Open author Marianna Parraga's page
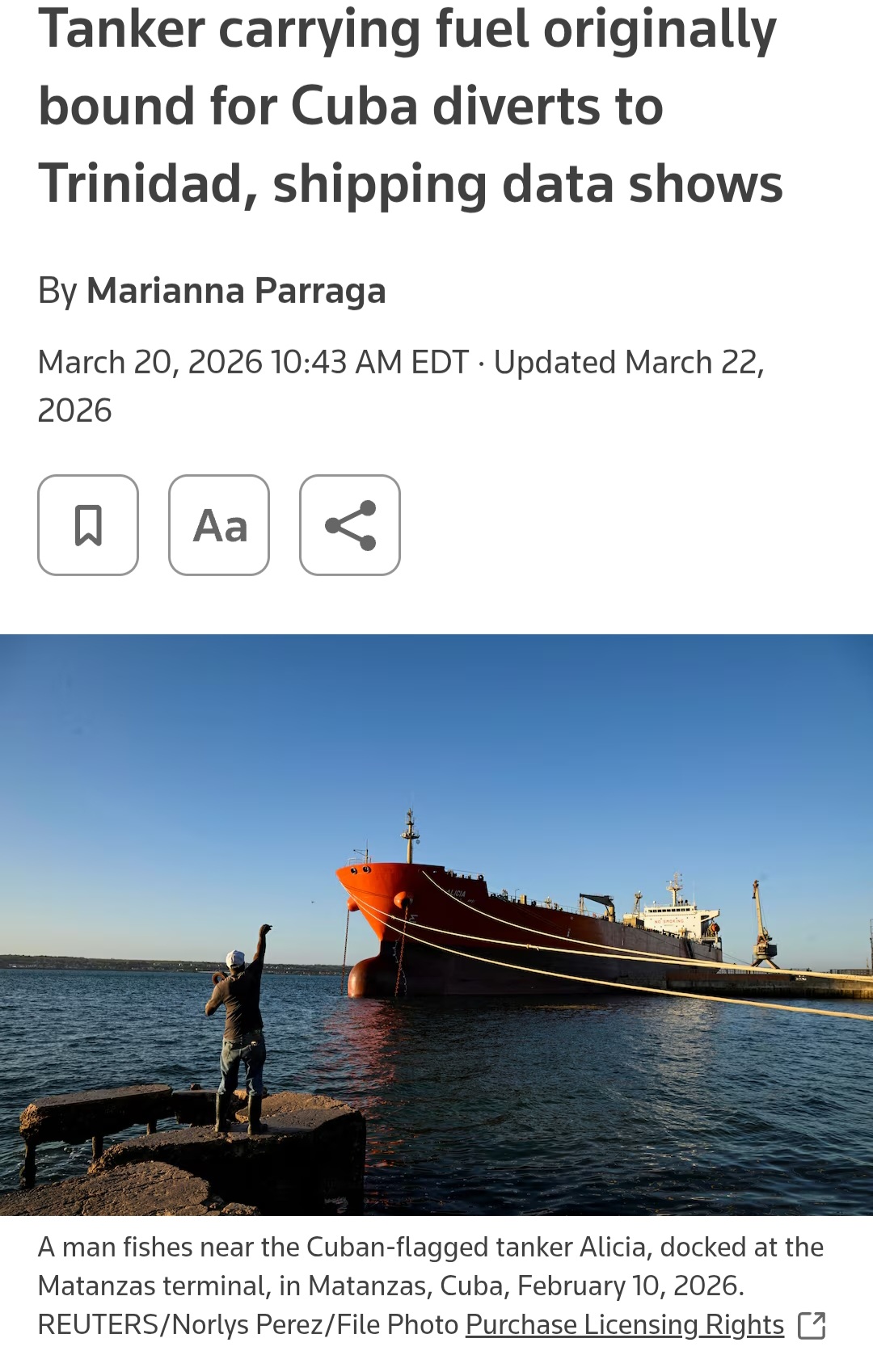The height and width of the screenshot is (1372, 873). 236,291
